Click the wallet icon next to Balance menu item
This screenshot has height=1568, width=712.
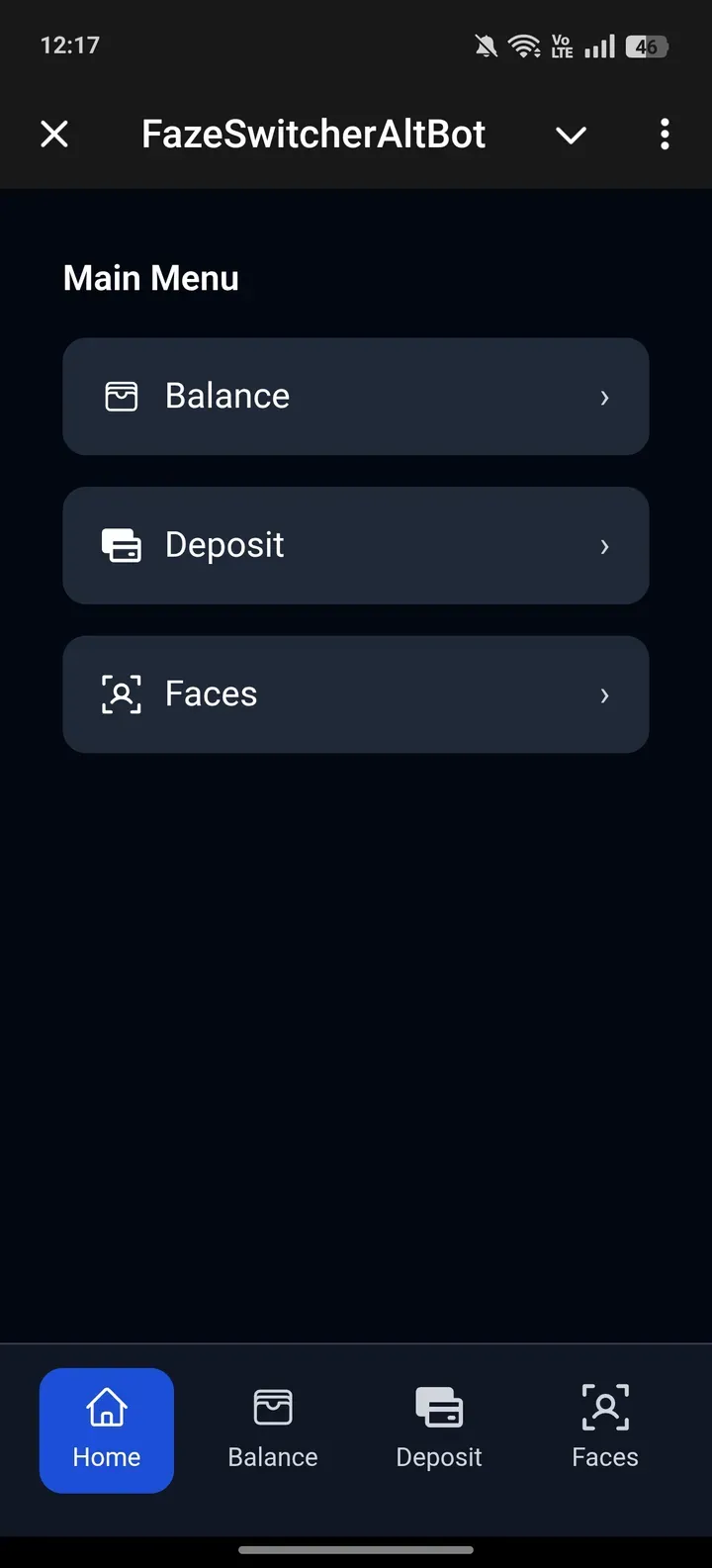121,396
